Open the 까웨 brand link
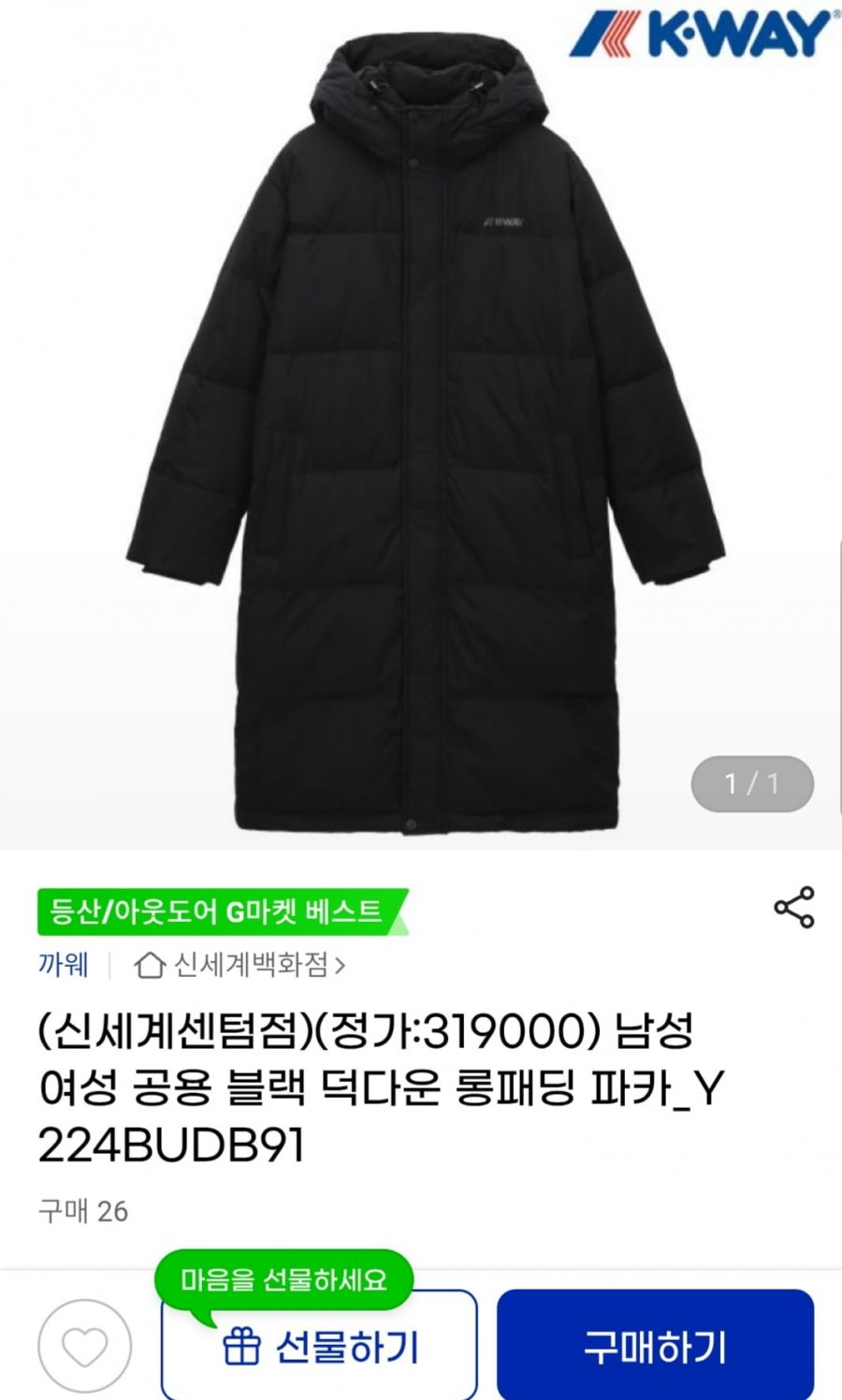Screen dimensions: 842x1400 pos(63,965)
